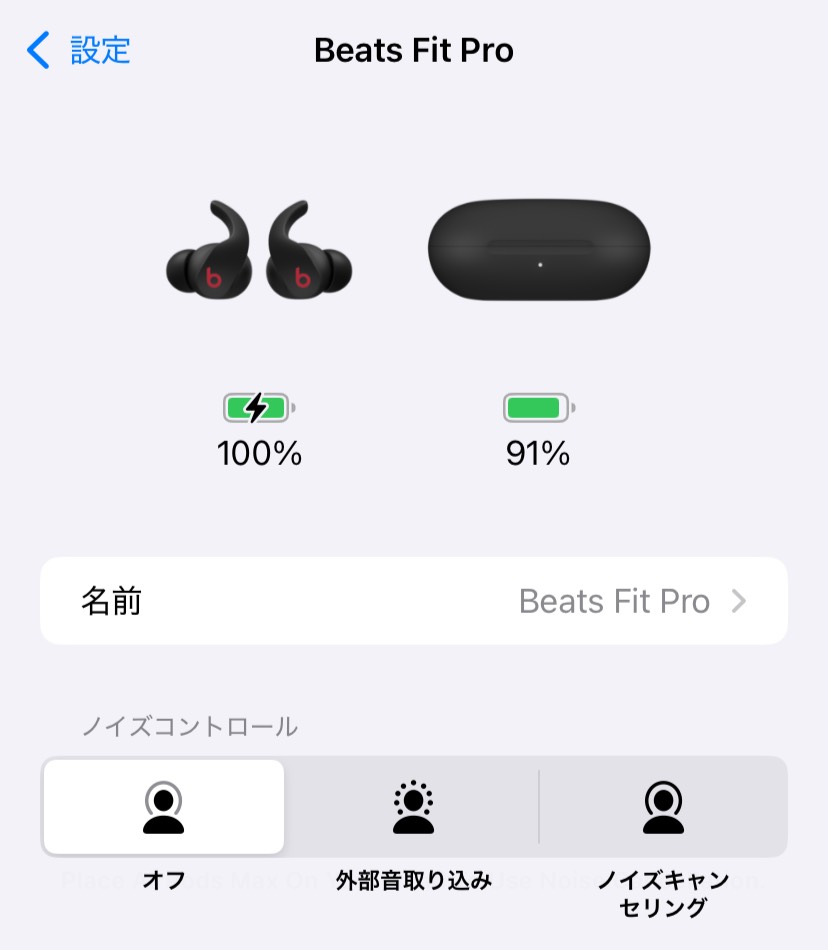828x950 pixels.
Task: Select オフ noise control mode
Action: click(x=164, y=807)
